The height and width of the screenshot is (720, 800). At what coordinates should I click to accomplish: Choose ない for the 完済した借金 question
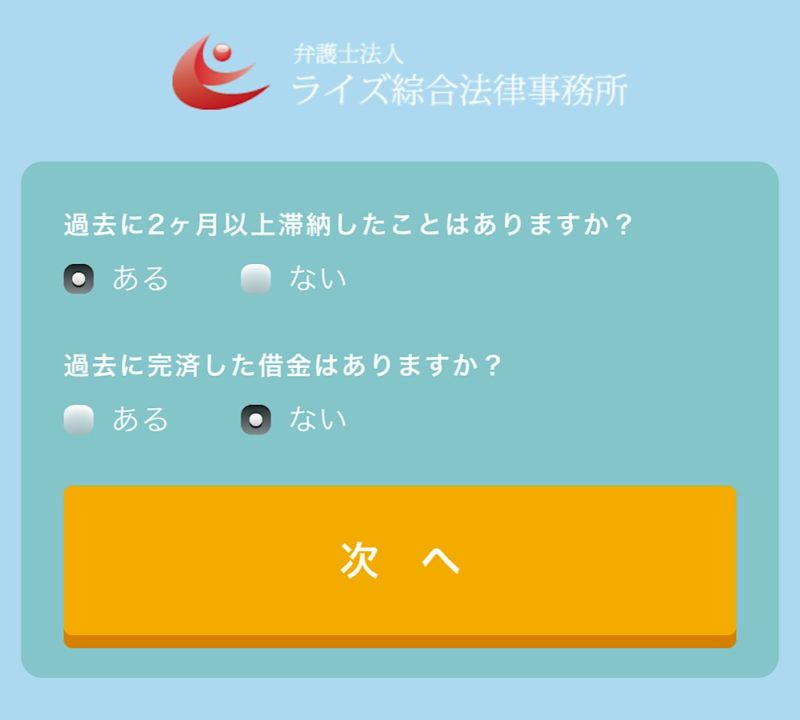tap(256, 419)
